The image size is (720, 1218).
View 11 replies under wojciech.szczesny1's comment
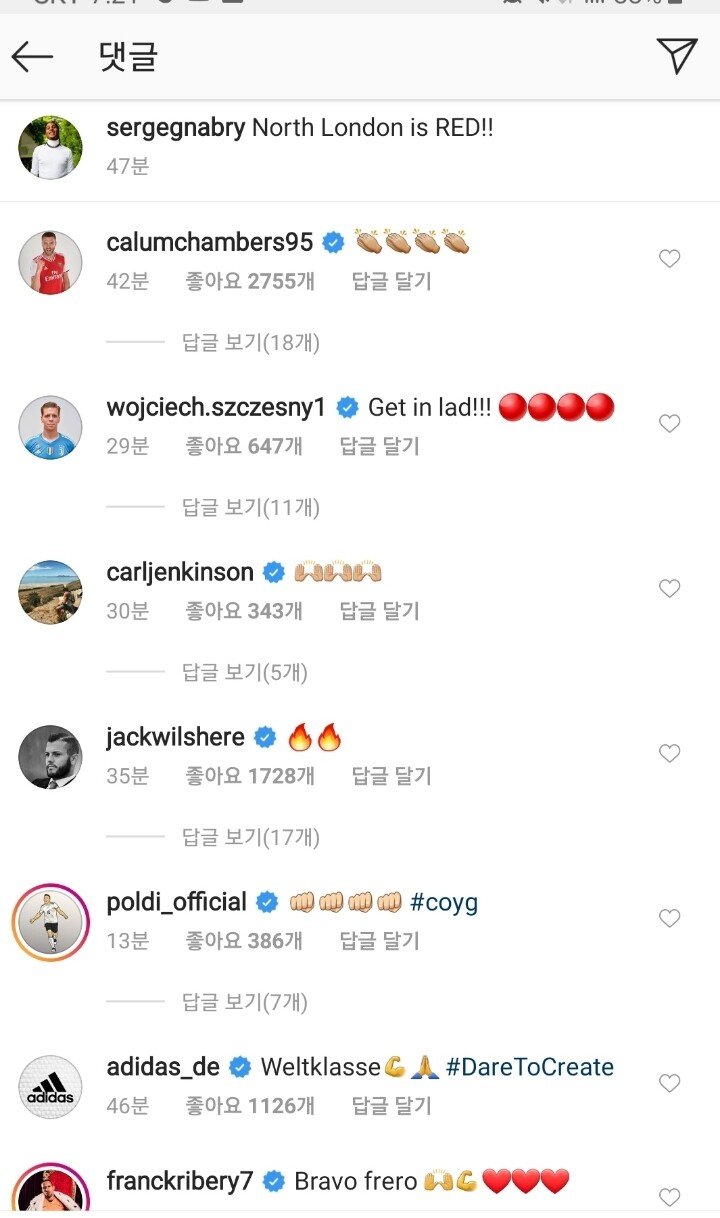pos(250,508)
